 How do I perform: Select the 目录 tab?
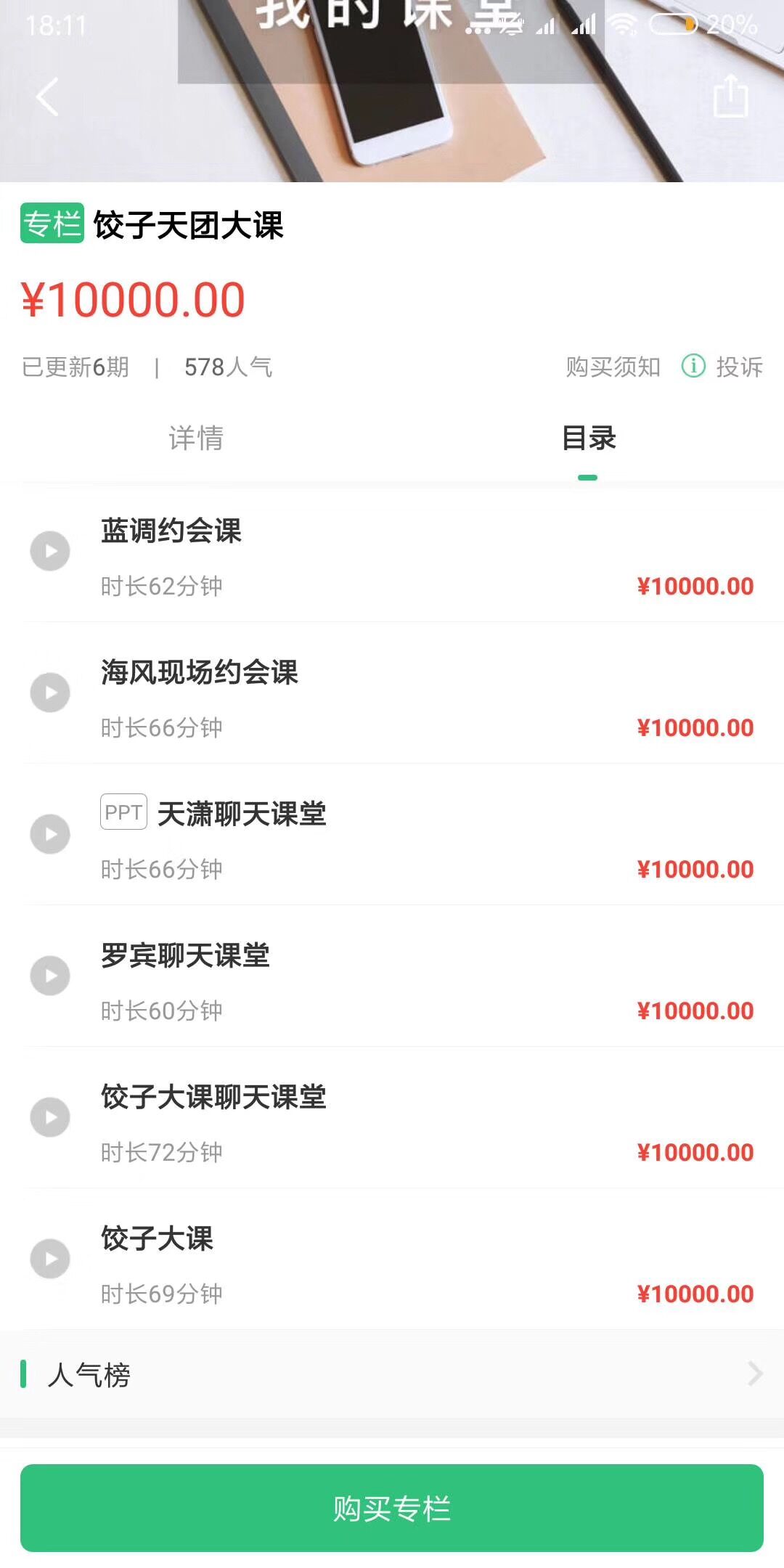pos(588,438)
